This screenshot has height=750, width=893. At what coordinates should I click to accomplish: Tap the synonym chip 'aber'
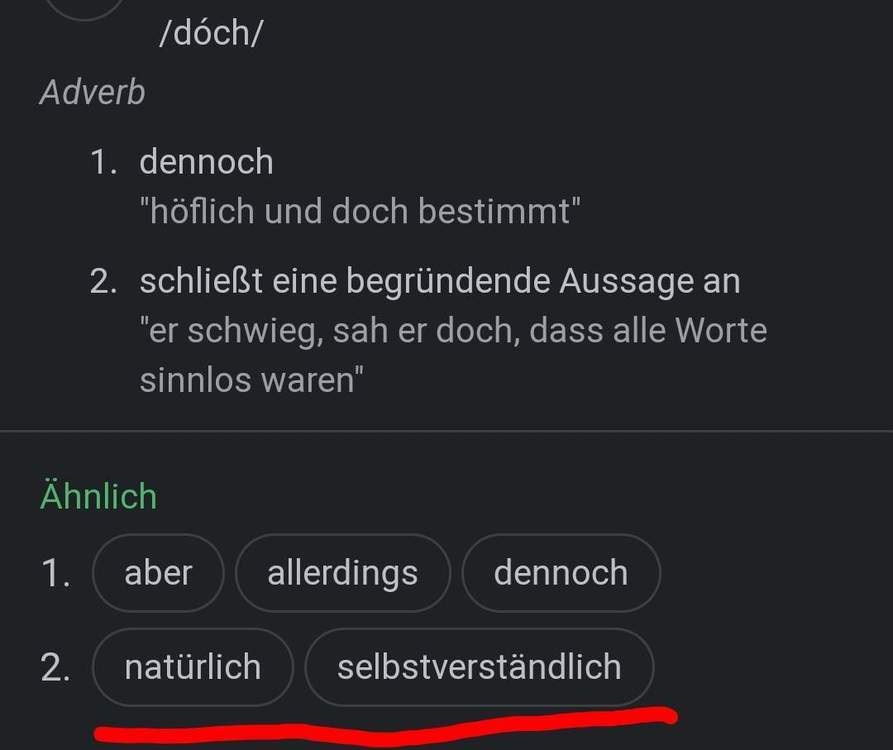tap(158, 573)
